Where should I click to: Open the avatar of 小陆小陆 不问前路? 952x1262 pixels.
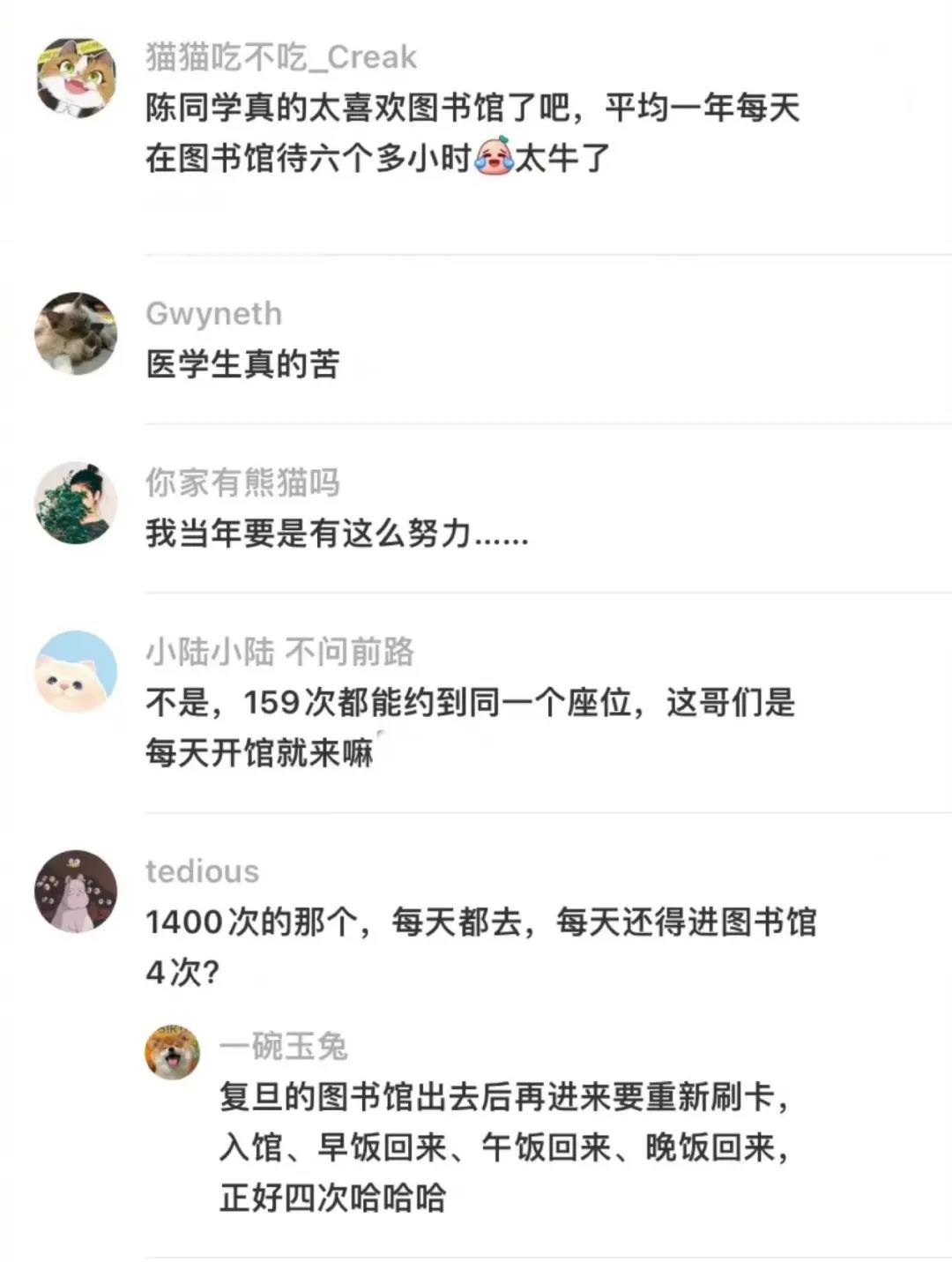pos(76,671)
